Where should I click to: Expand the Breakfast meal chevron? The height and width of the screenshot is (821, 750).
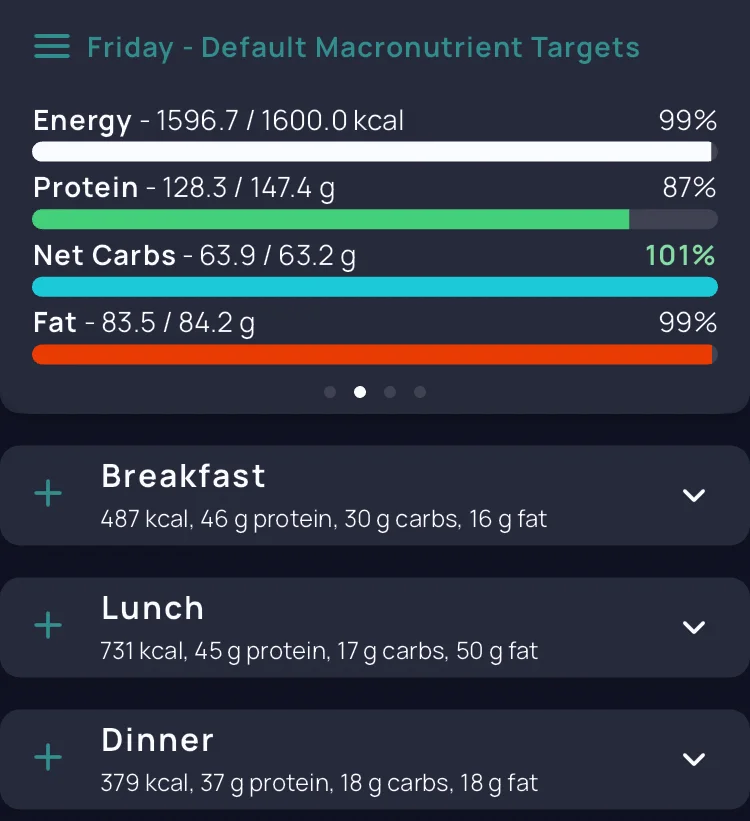[694, 495]
